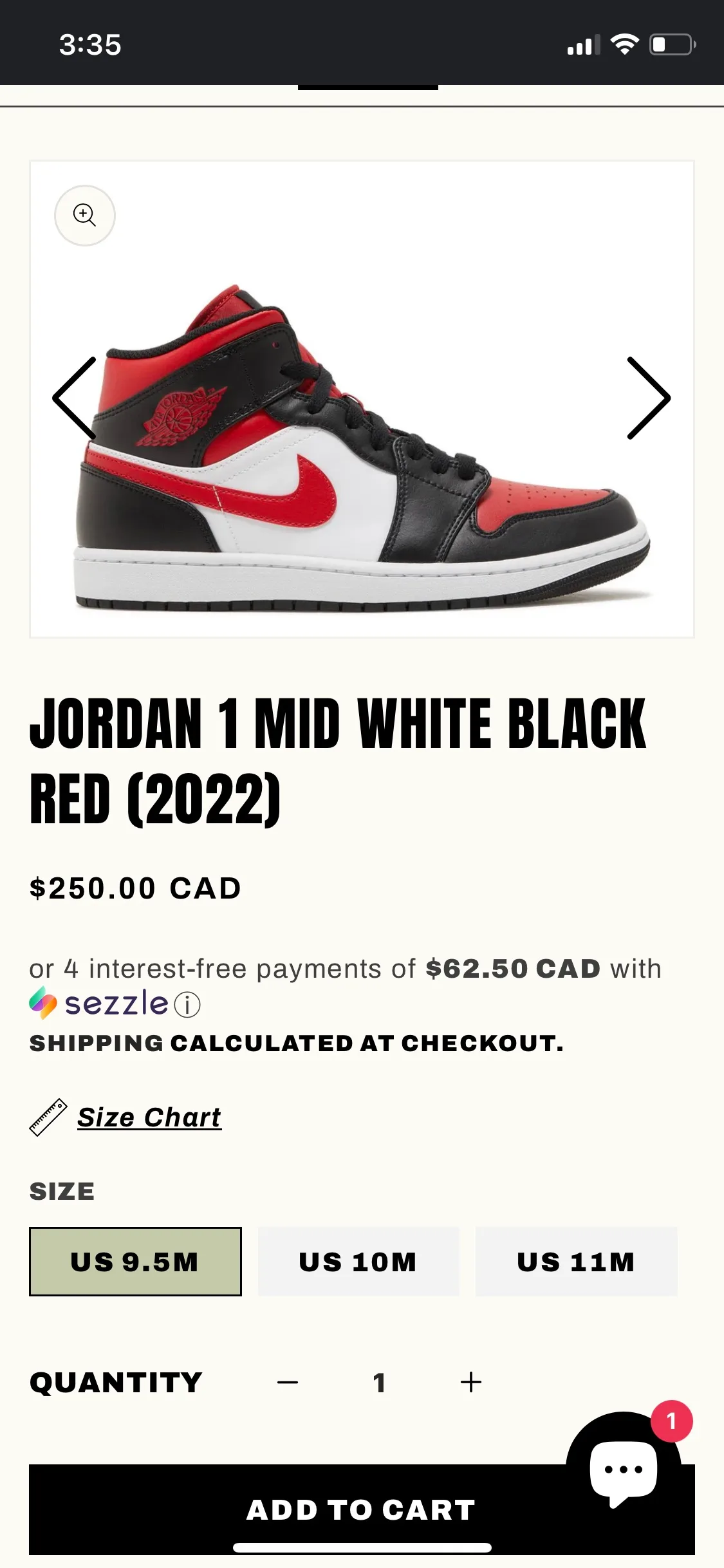Tap the Wi-Fi icon in the status bar
Screen dimensions: 724x1568
(x=622, y=44)
